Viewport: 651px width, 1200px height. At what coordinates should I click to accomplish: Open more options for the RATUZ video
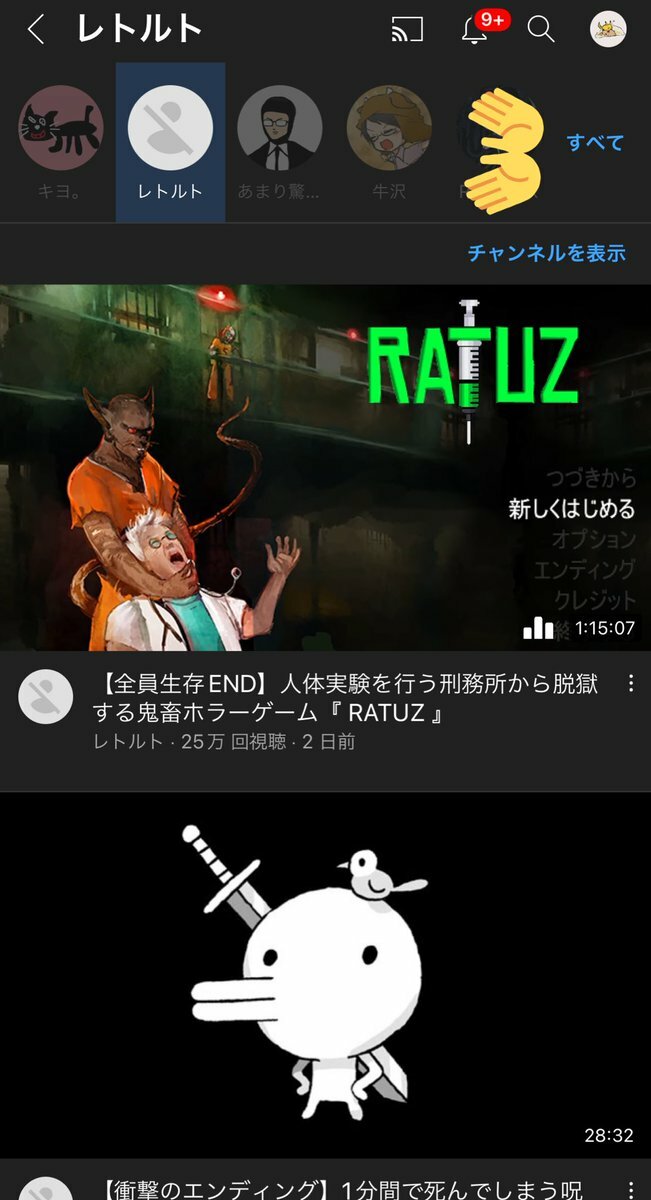(630, 684)
